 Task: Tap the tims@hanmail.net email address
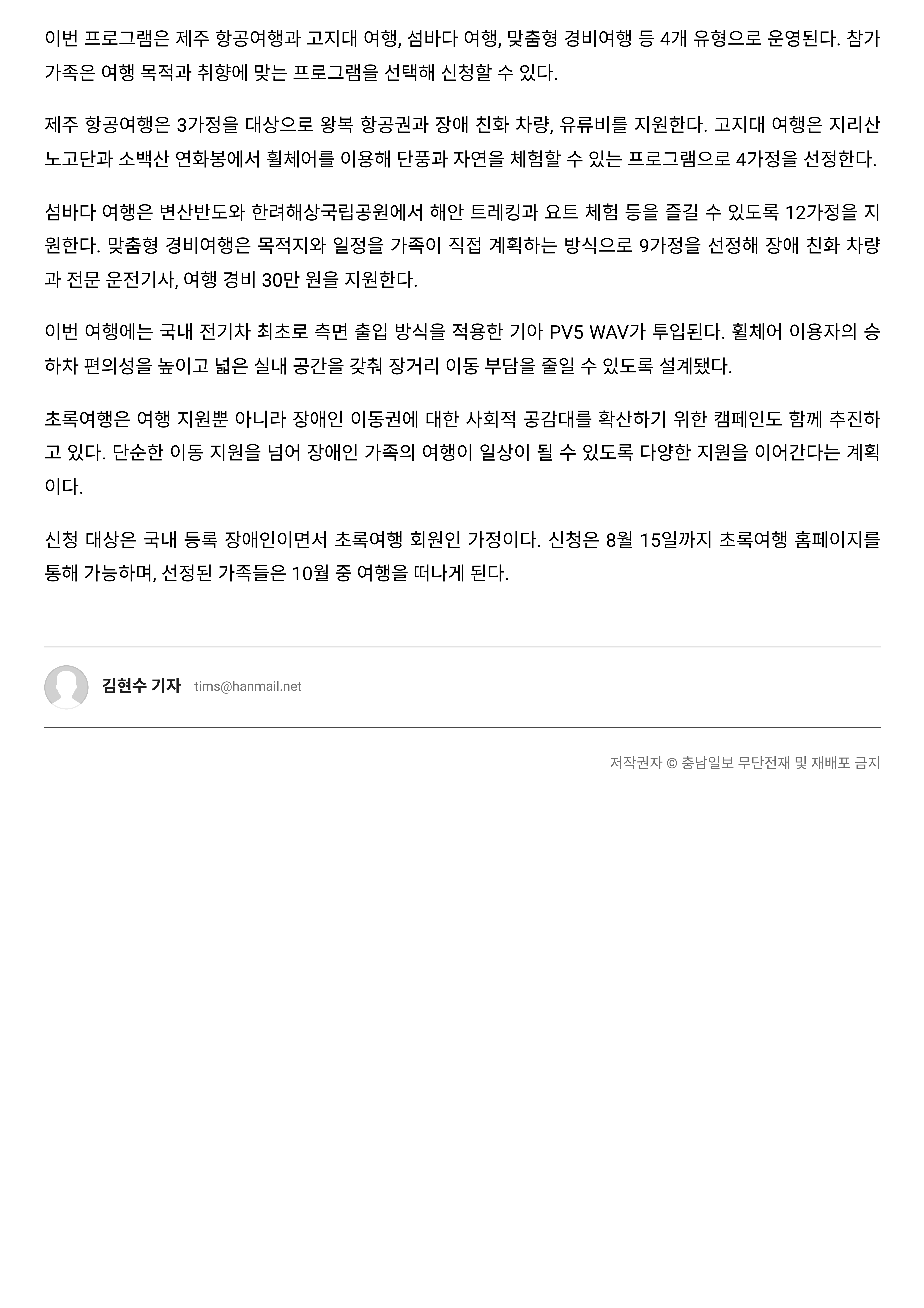pyautogui.click(x=248, y=686)
